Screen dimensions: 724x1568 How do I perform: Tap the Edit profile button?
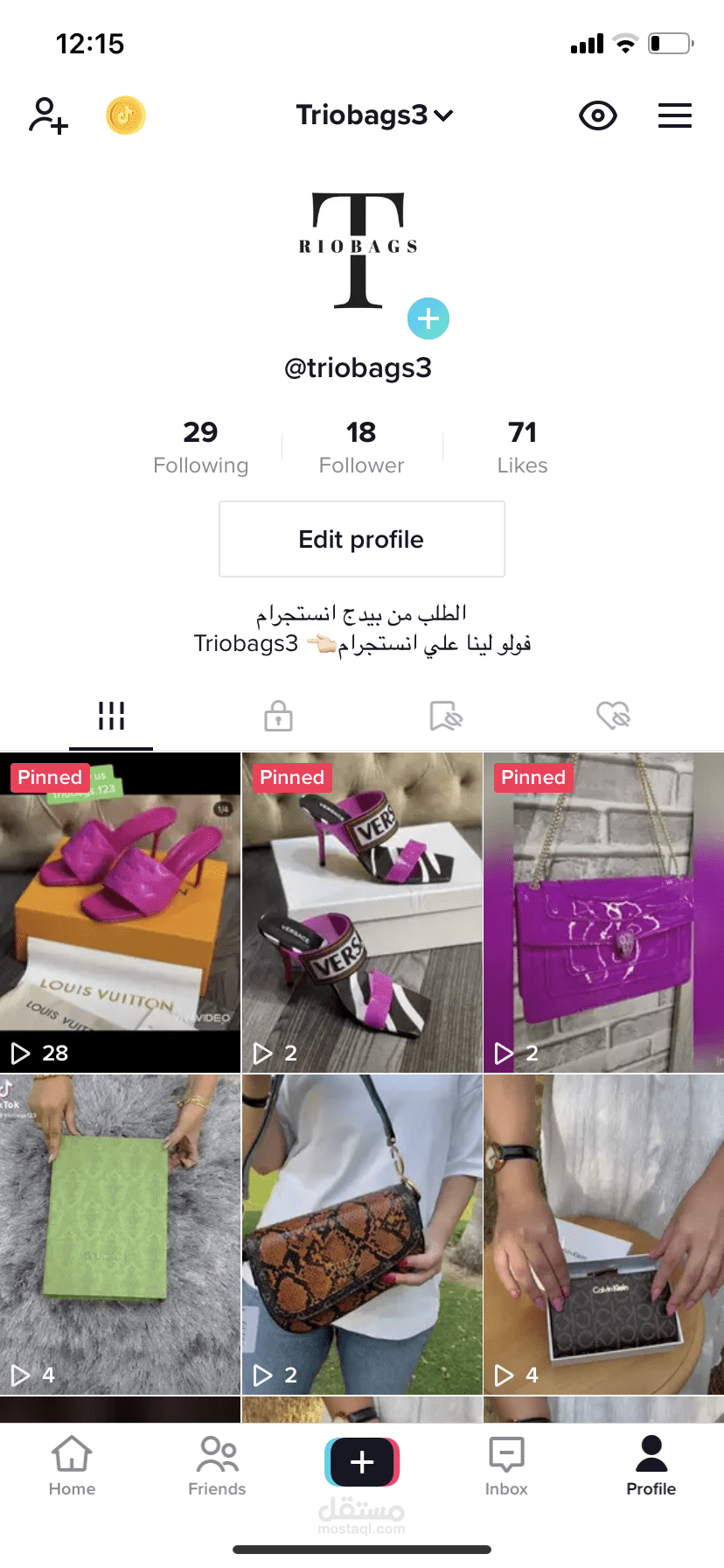click(361, 539)
